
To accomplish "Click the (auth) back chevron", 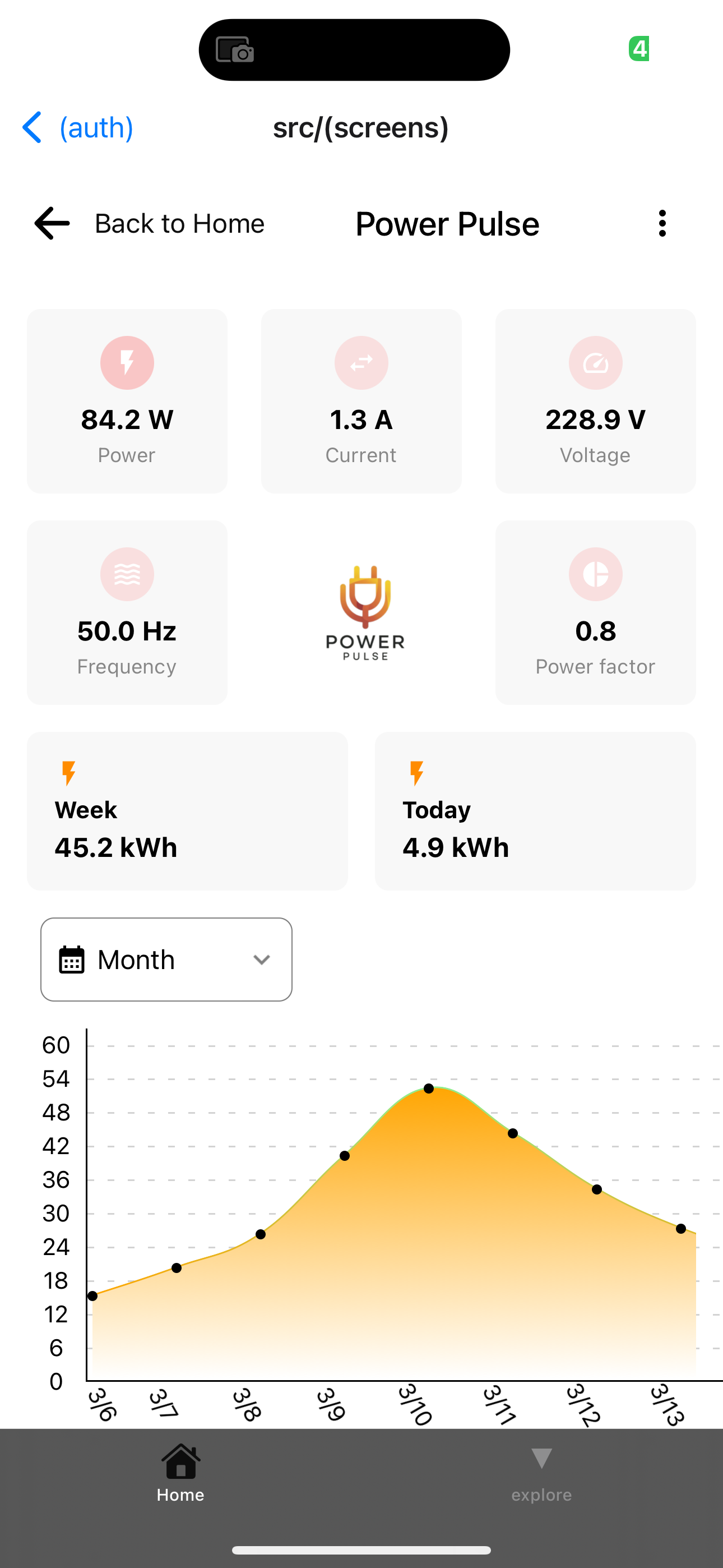I will [33, 128].
